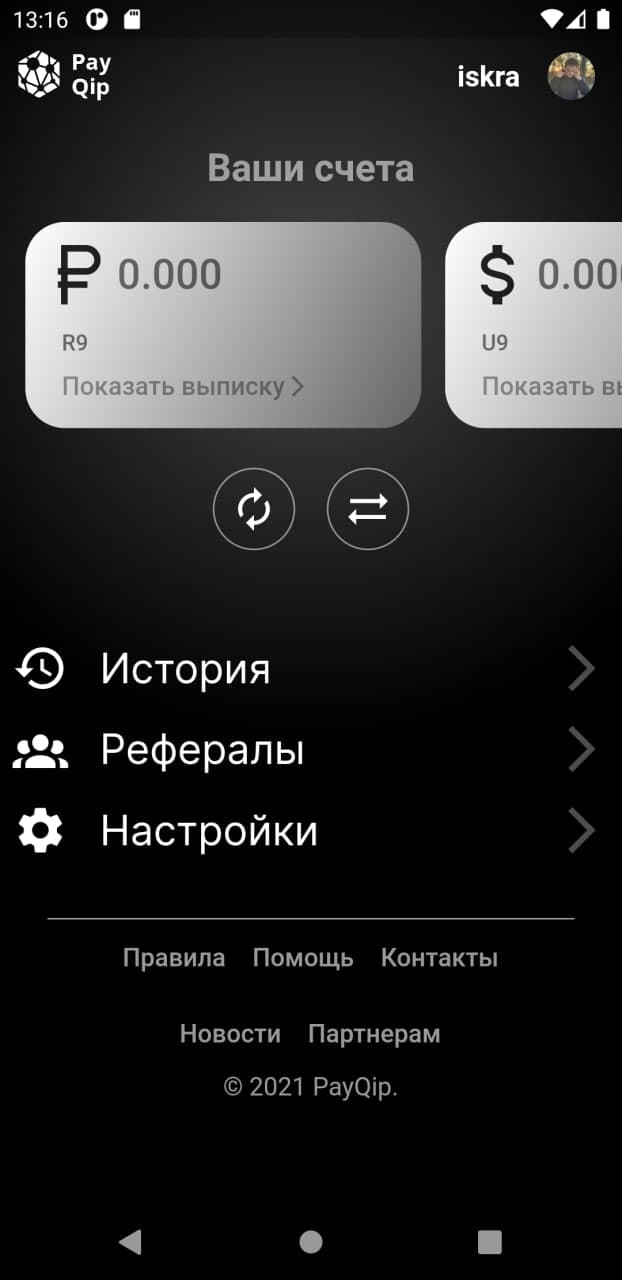Go back with the system back button
This screenshot has width=622, height=1280.
(130, 1242)
